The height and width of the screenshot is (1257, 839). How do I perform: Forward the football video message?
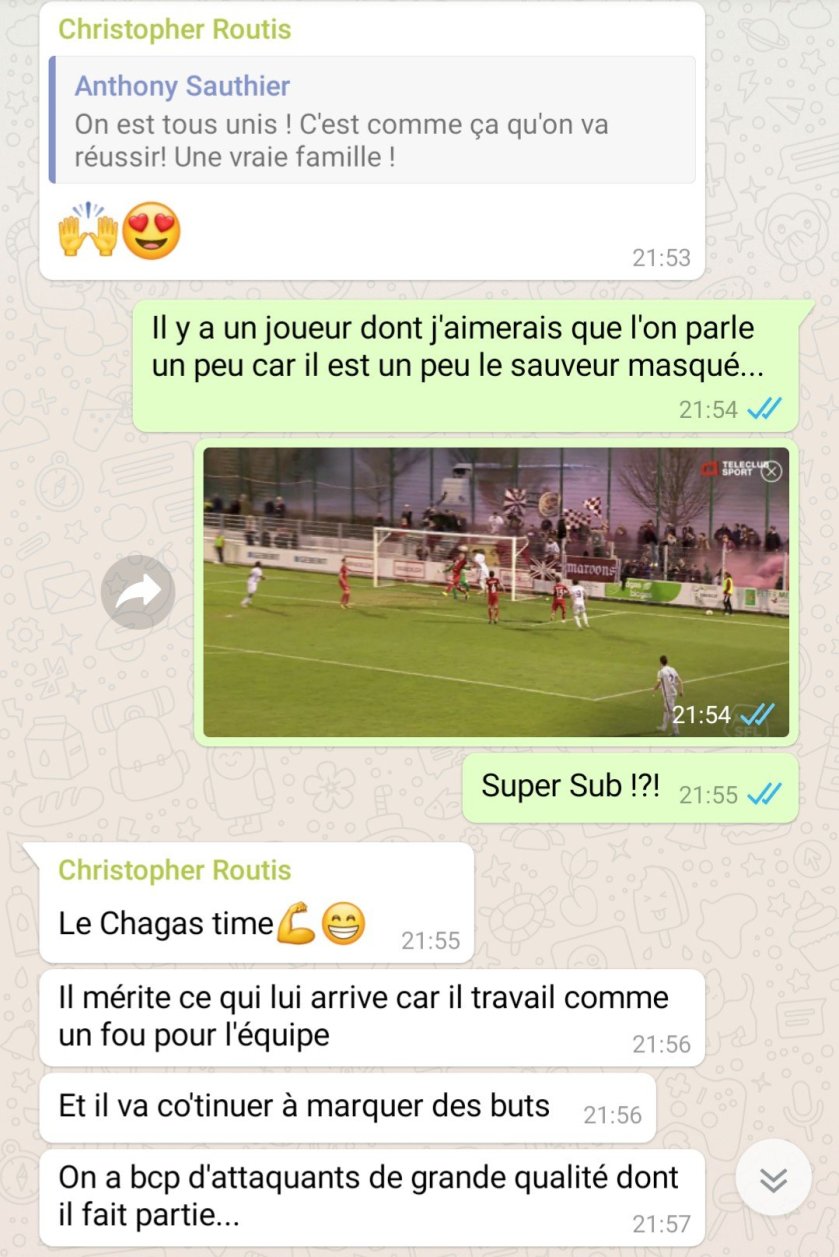pos(138,592)
